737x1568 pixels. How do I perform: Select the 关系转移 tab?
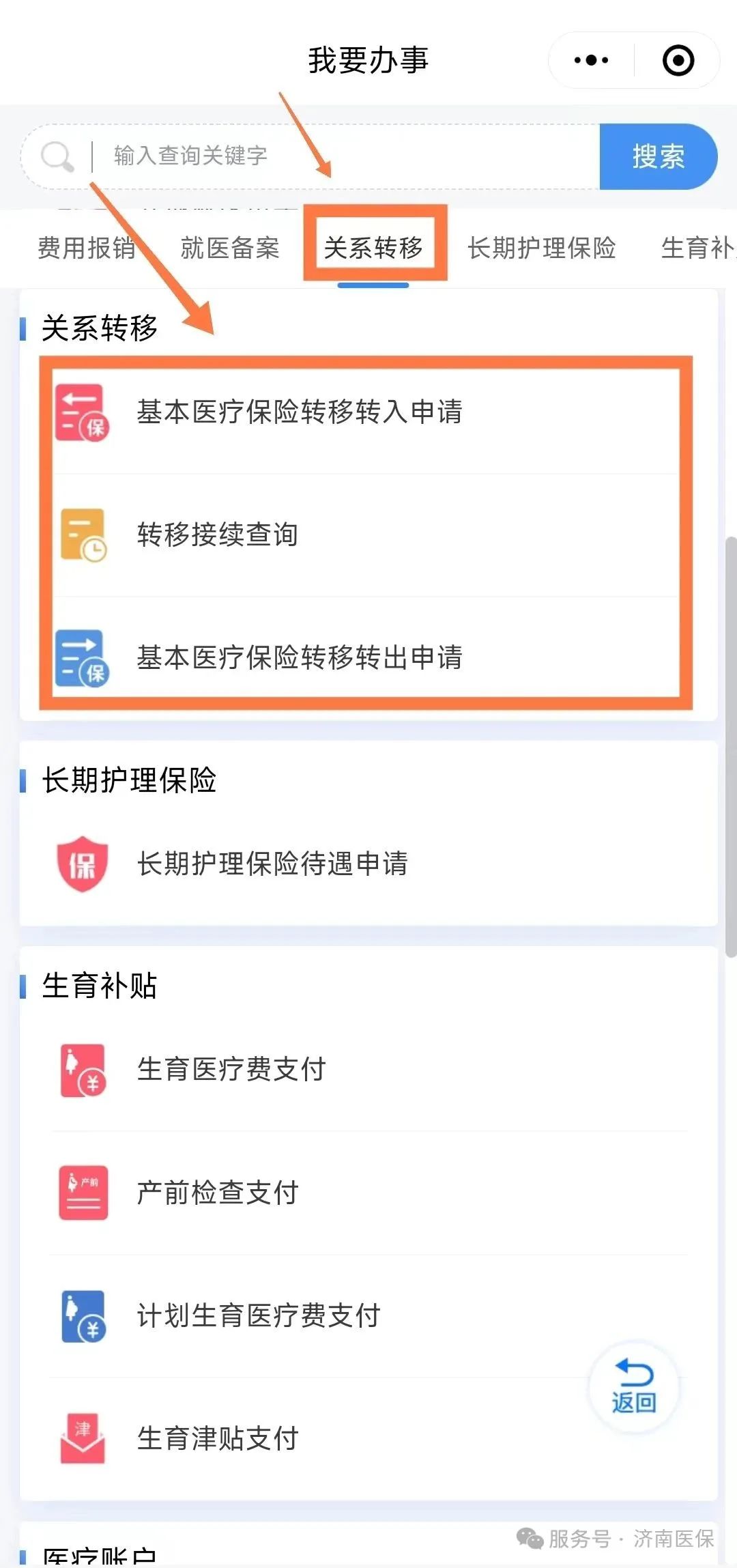tap(374, 248)
